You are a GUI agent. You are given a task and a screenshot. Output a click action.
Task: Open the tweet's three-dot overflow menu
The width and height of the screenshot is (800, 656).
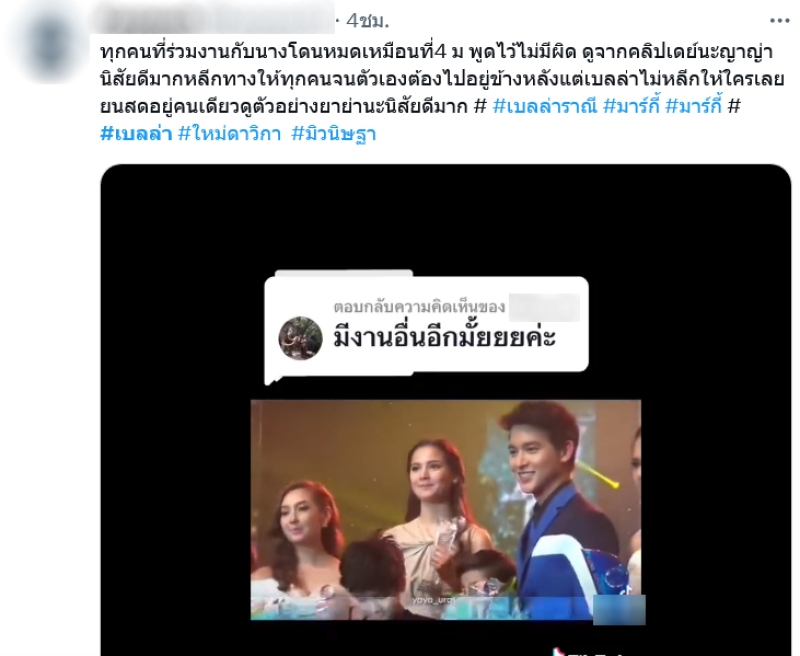[x=779, y=21]
